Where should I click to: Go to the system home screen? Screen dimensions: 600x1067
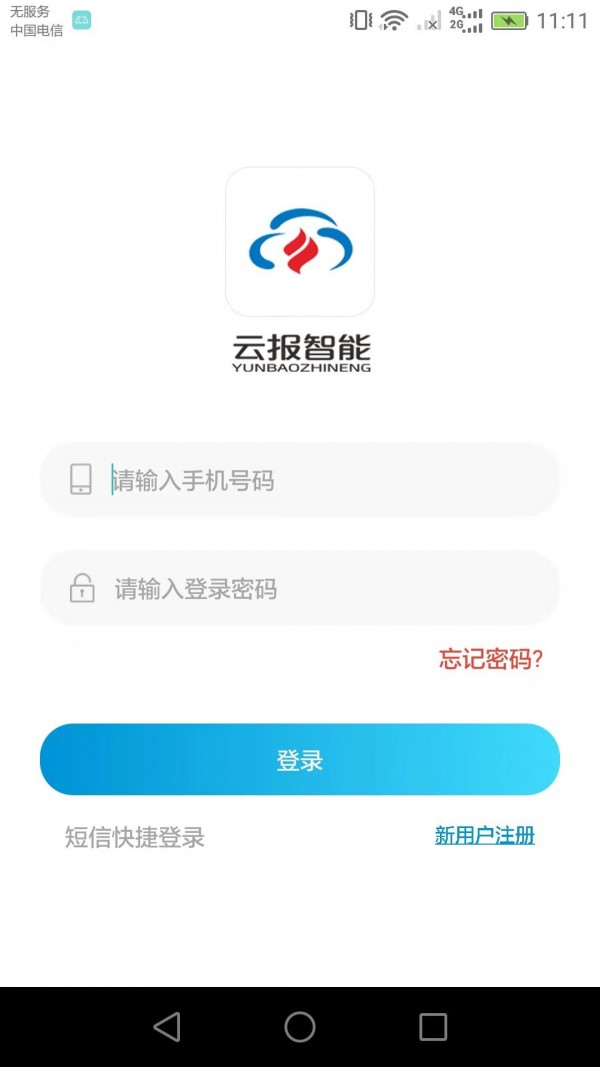coord(300,1027)
